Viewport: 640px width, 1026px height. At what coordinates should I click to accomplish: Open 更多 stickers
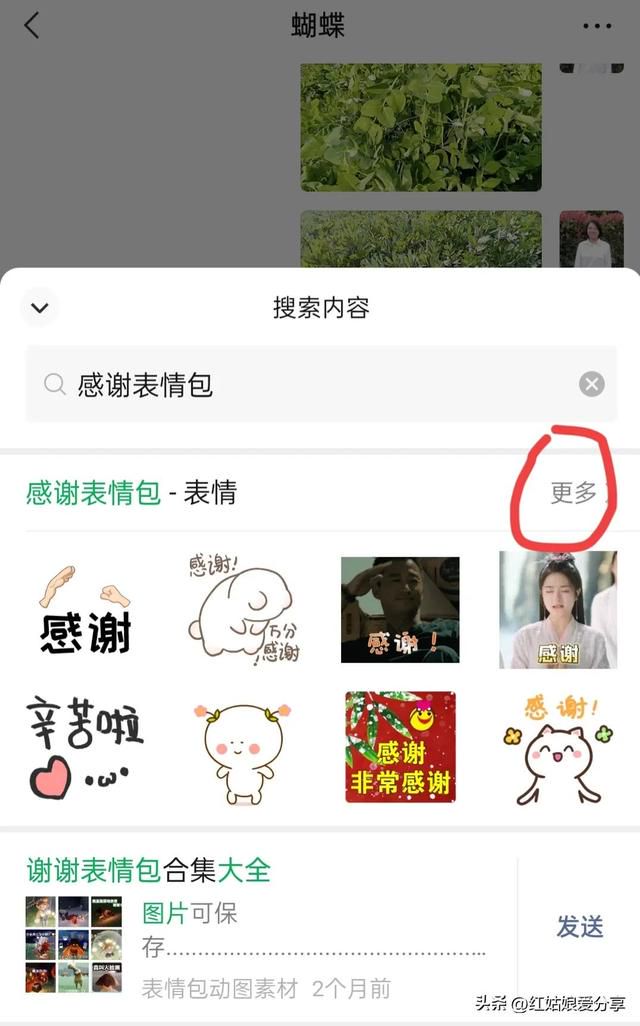tap(575, 493)
